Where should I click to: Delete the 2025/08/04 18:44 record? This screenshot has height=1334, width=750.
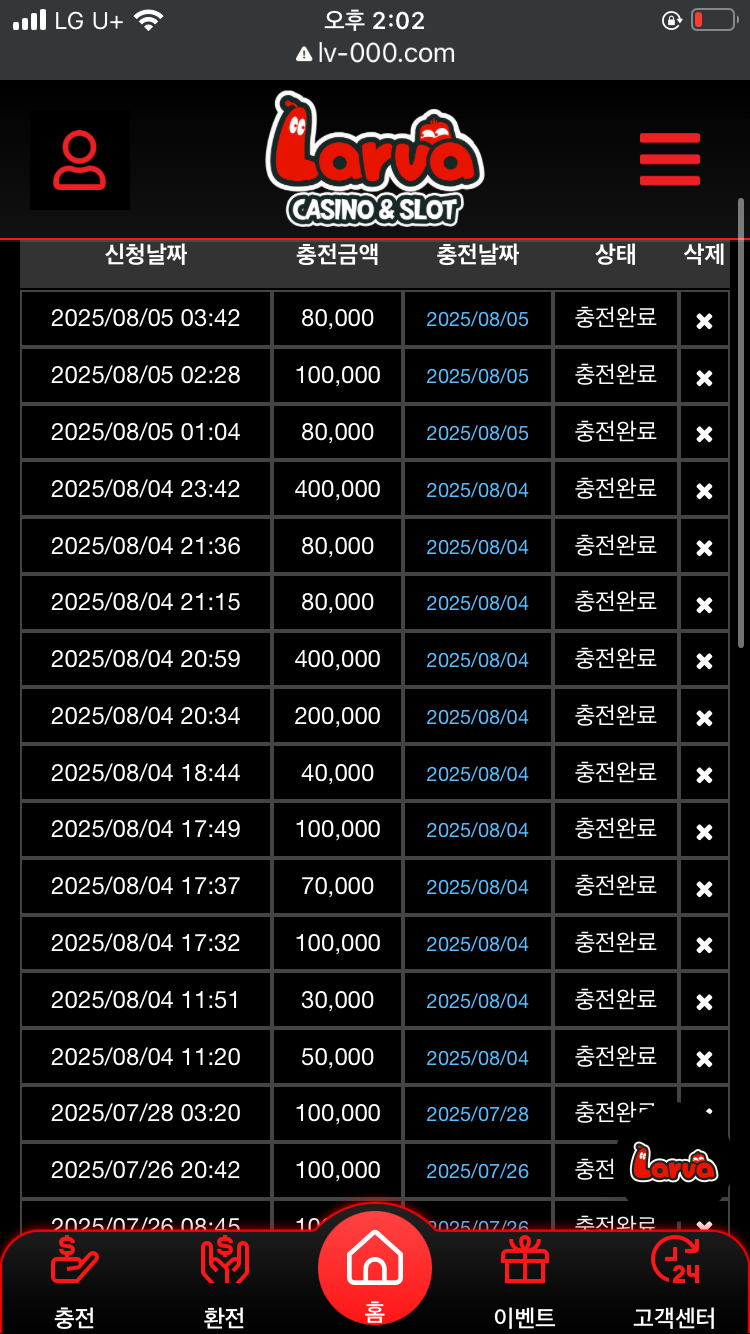[x=704, y=775]
